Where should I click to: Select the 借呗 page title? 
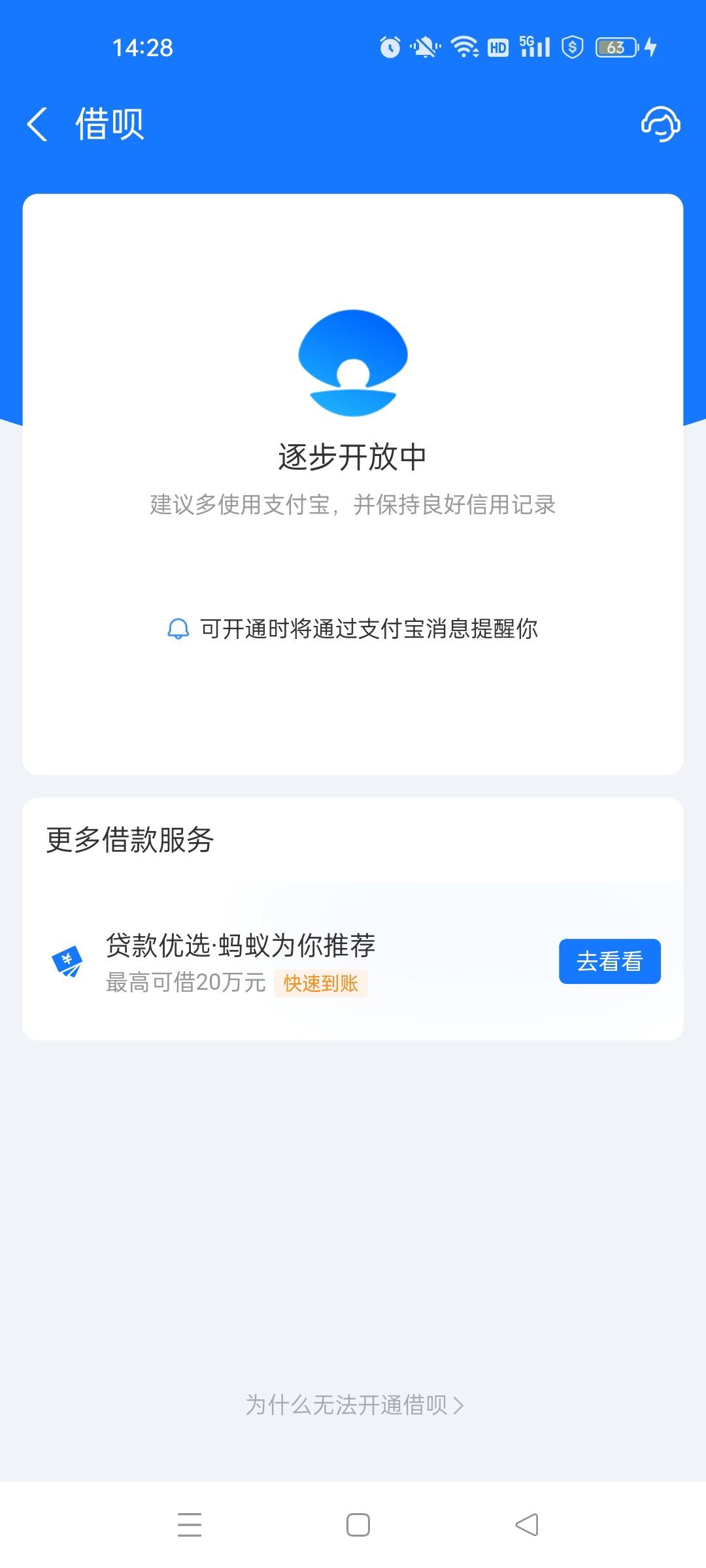point(108,123)
